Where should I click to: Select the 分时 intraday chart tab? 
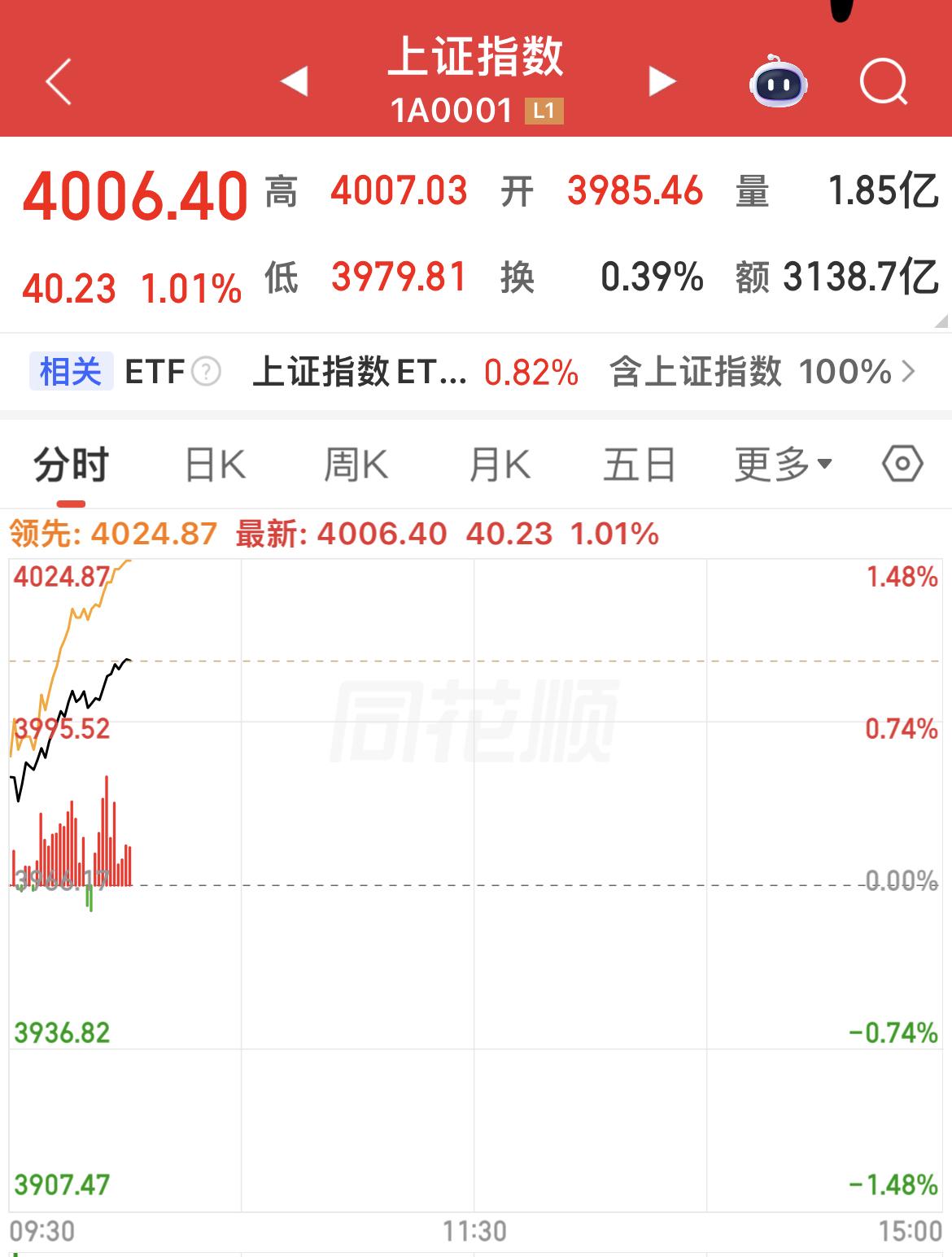point(70,463)
